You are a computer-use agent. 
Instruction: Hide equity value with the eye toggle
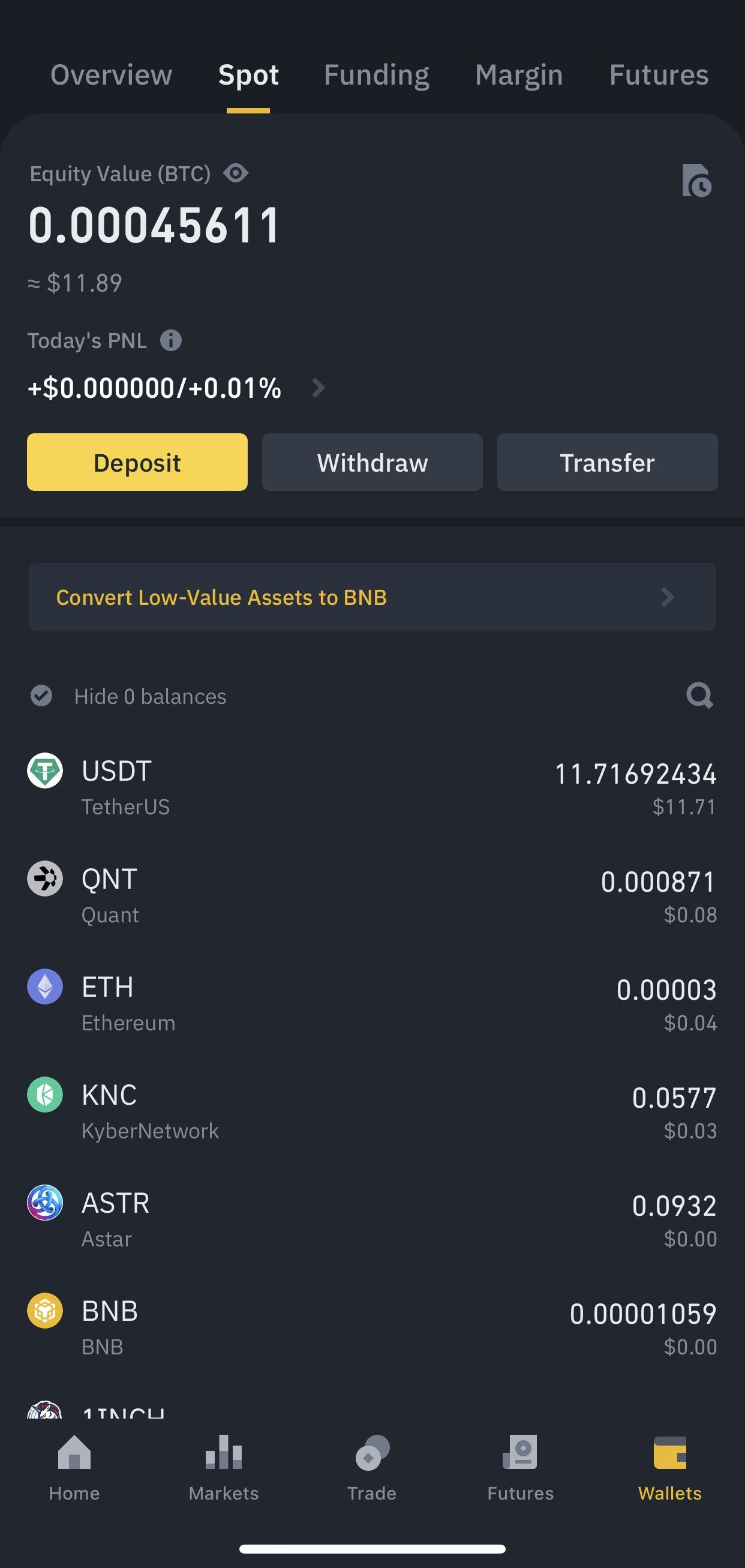coord(236,173)
